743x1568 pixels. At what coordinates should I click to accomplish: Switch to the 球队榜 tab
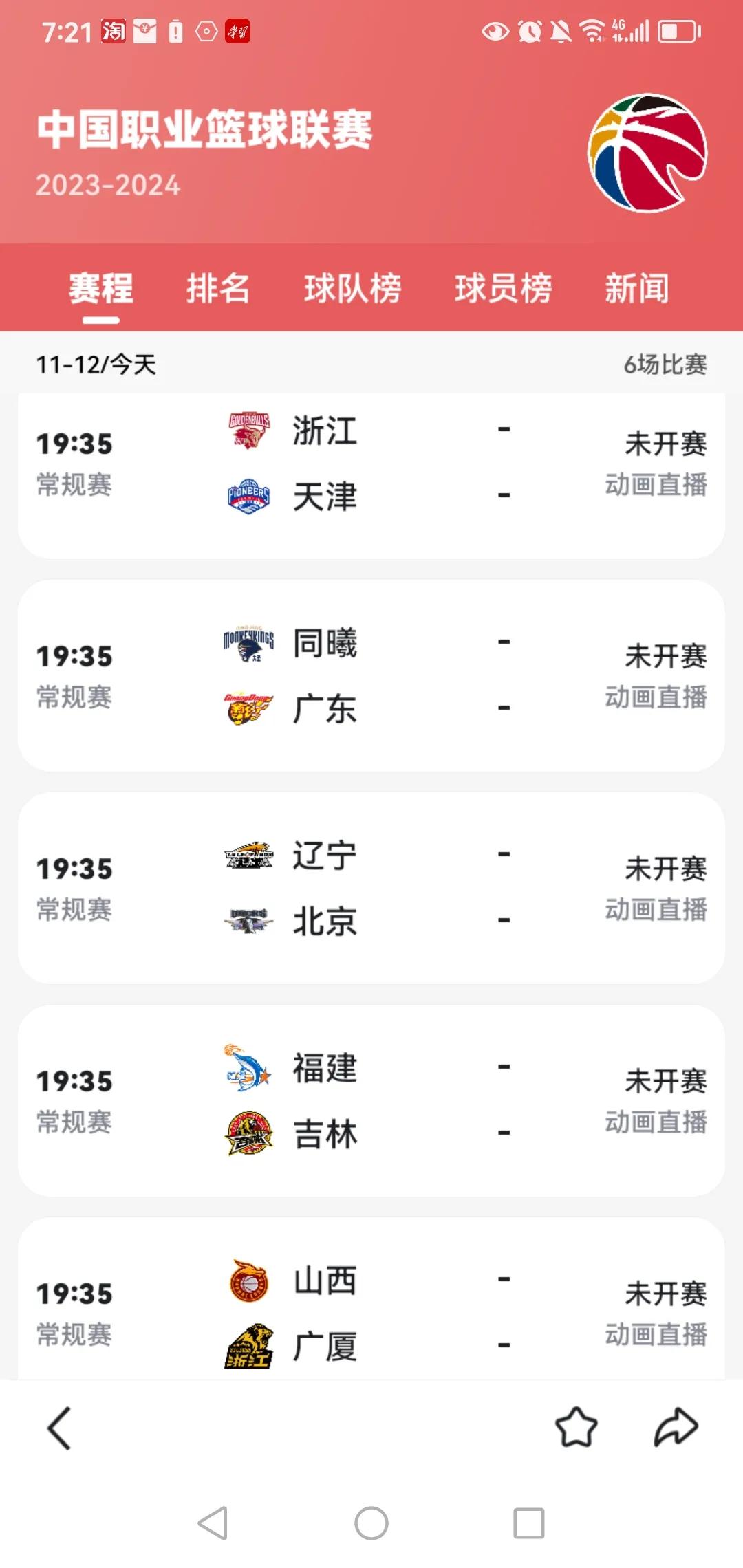[353, 288]
